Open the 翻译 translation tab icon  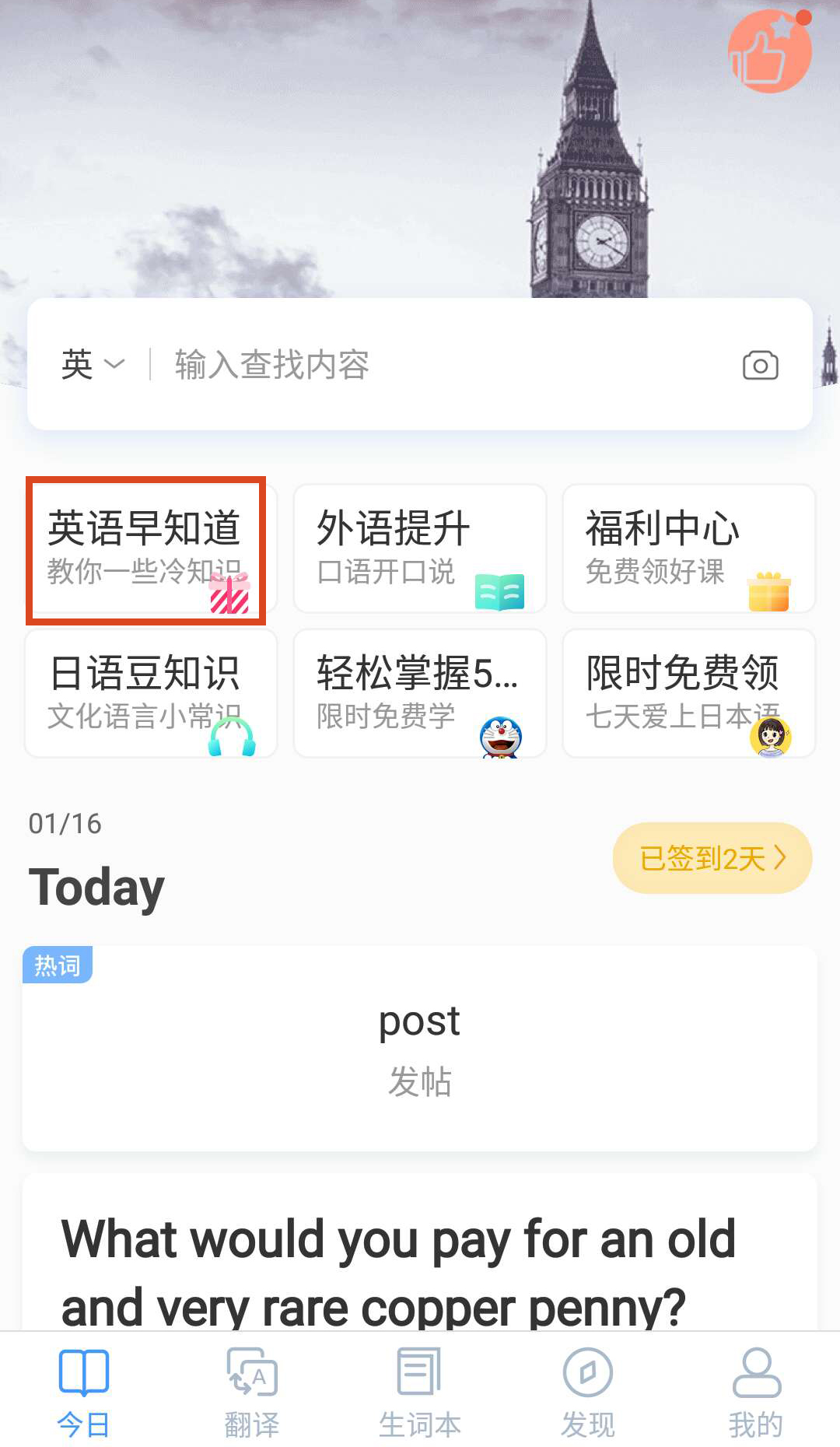pyautogui.click(x=250, y=1372)
